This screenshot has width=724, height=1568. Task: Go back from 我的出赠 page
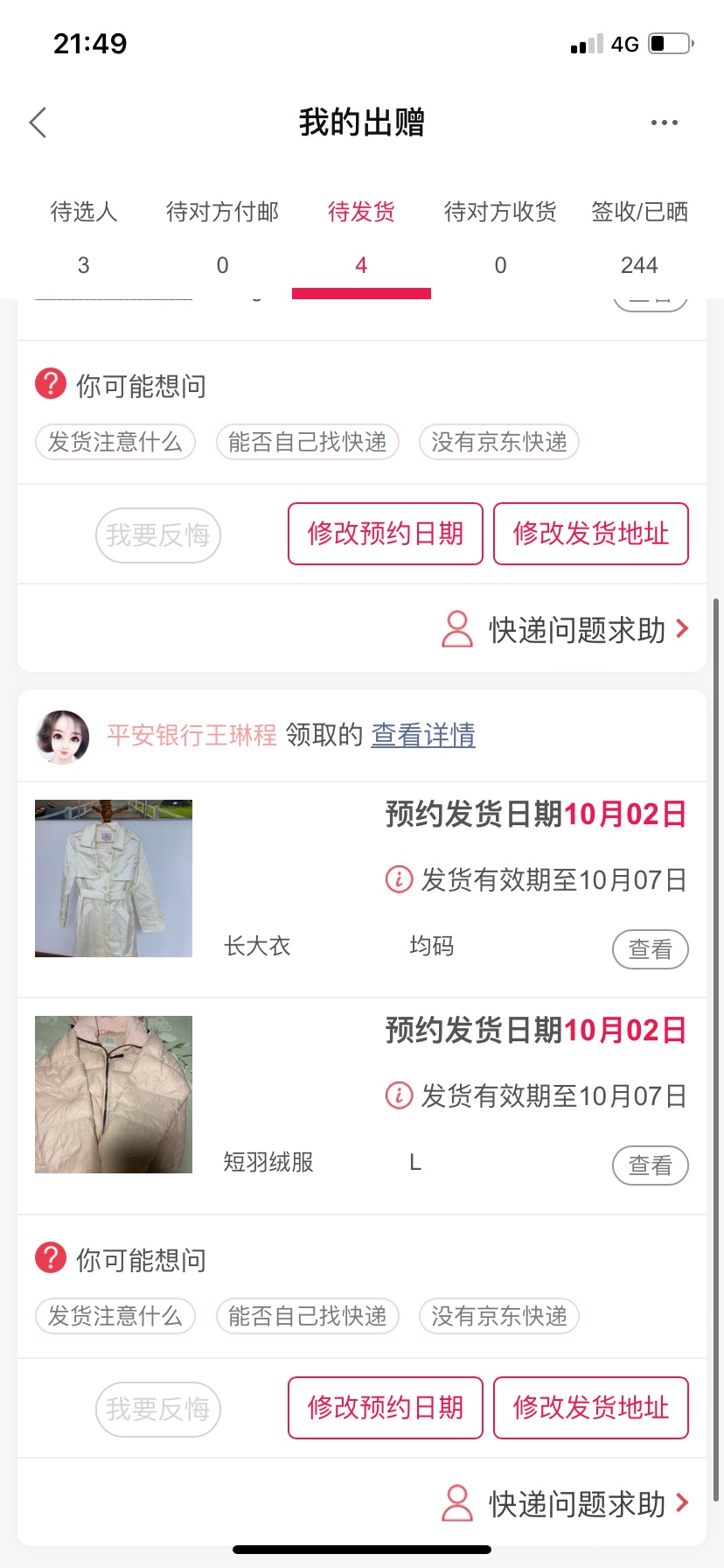point(38,122)
